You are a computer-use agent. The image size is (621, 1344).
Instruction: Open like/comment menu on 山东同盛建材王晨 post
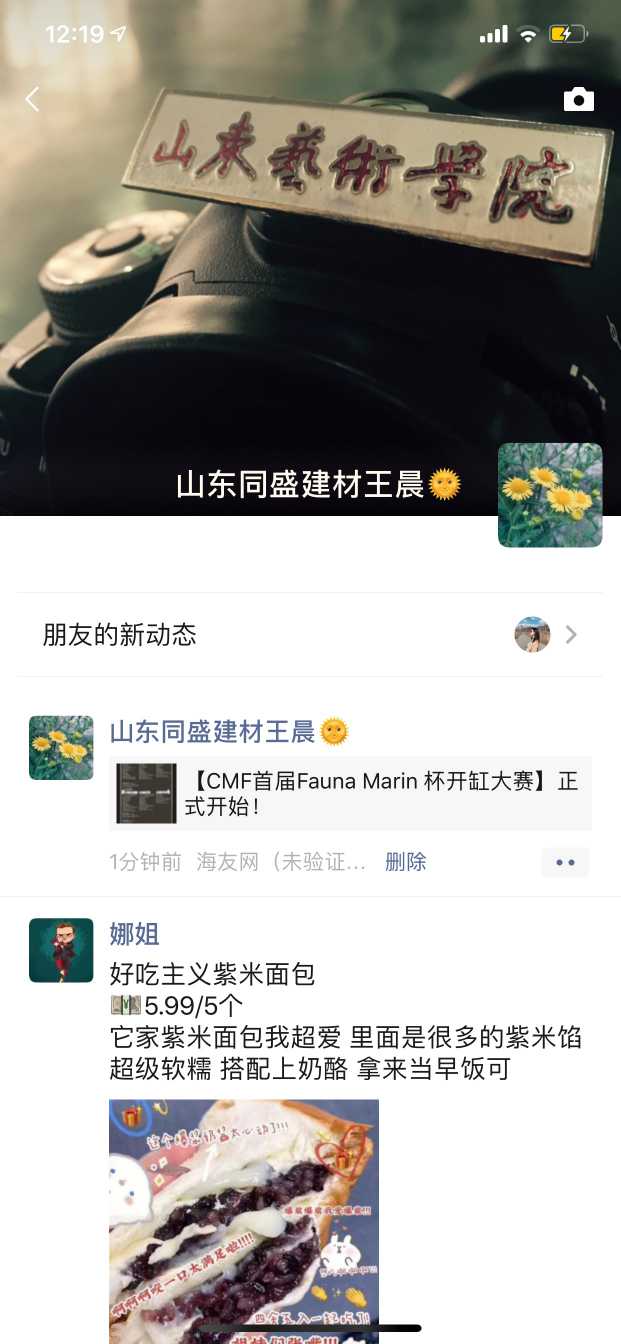click(565, 862)
